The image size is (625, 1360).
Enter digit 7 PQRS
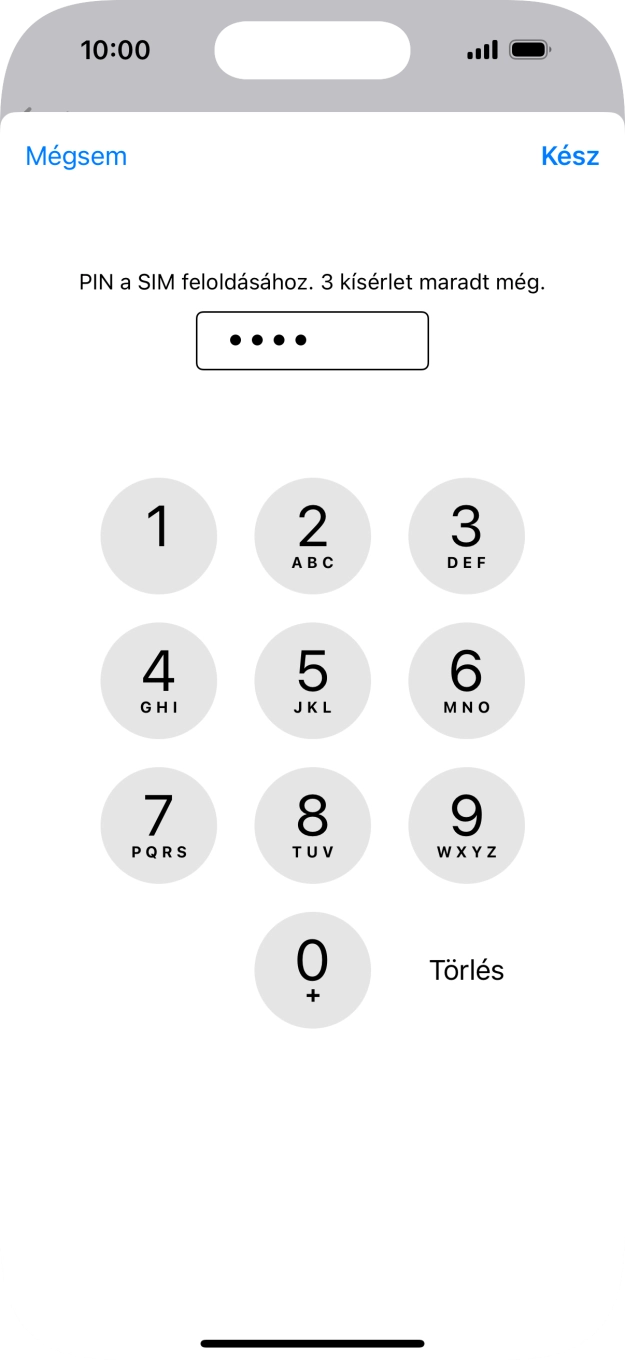(x=158, y=826)
